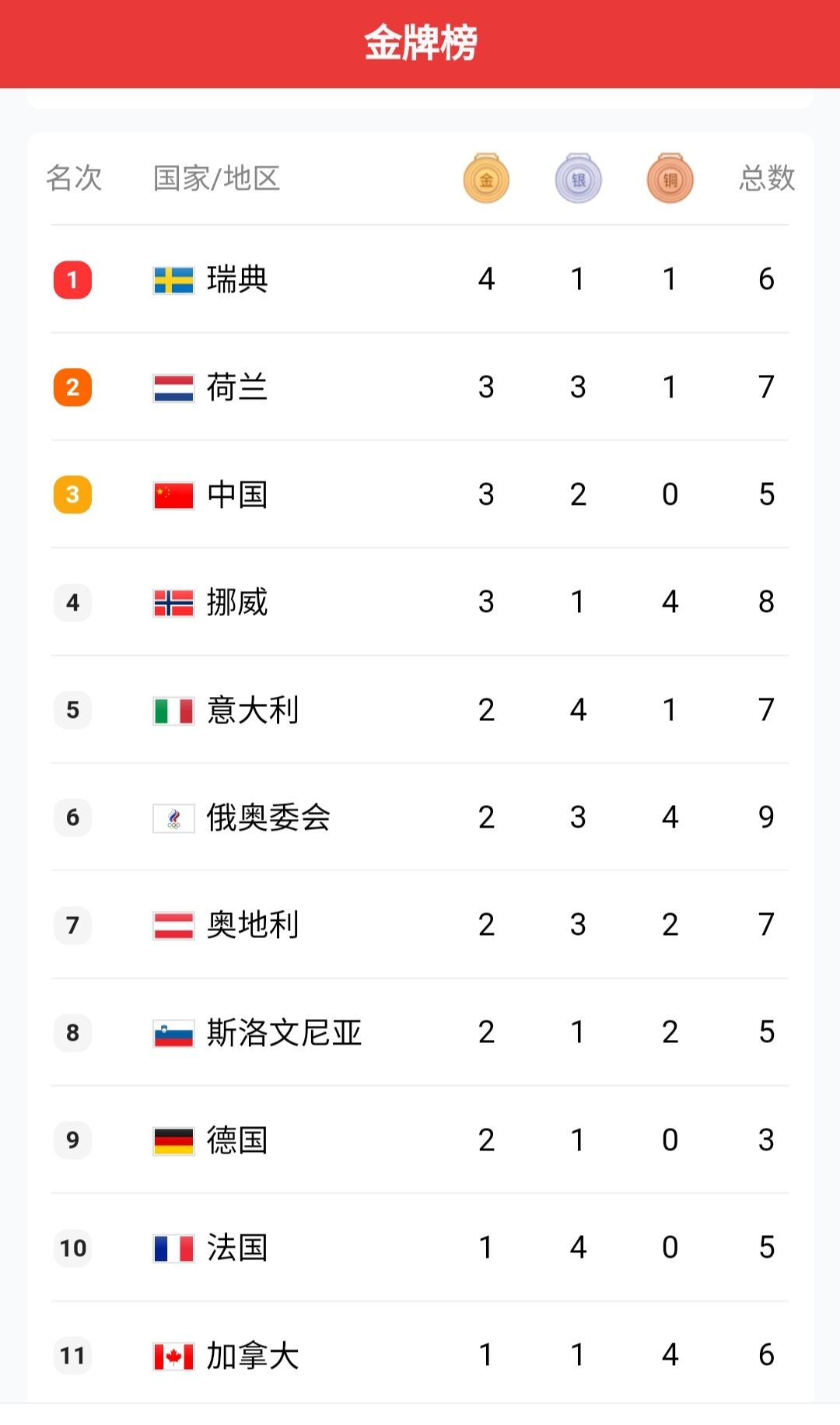Tap the 加拿大 row
The image size is (840, 1425).
point(420,1355)
